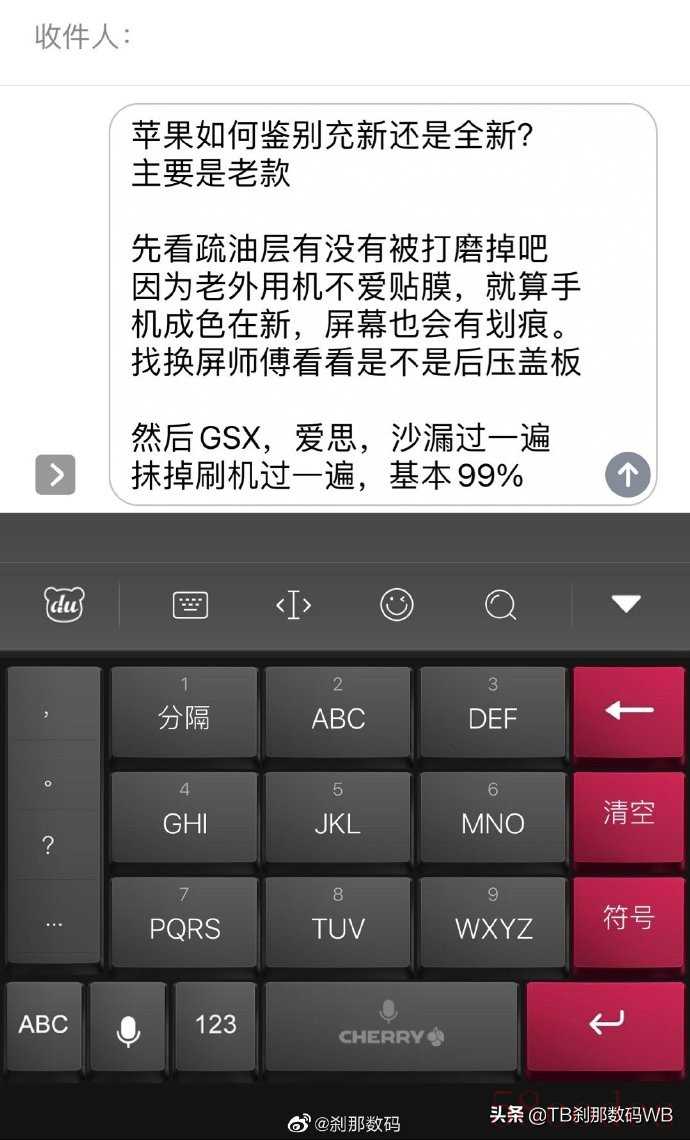
Task: Tap the return key
Action: click(x=606, y=1025)
